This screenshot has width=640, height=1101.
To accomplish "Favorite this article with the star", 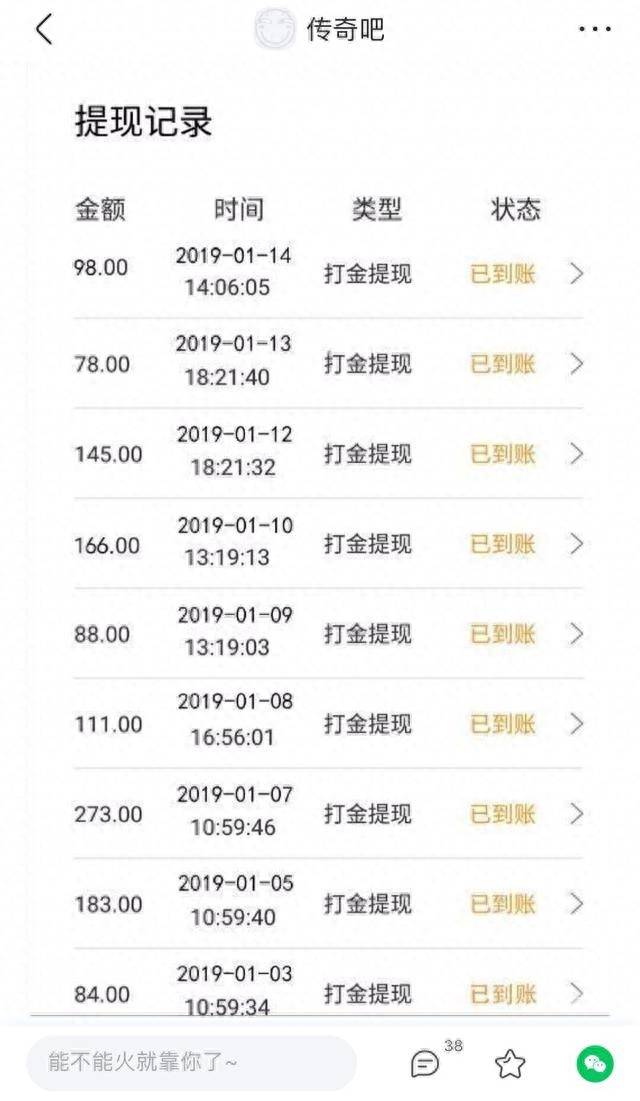I will [x=510, y=1064].
